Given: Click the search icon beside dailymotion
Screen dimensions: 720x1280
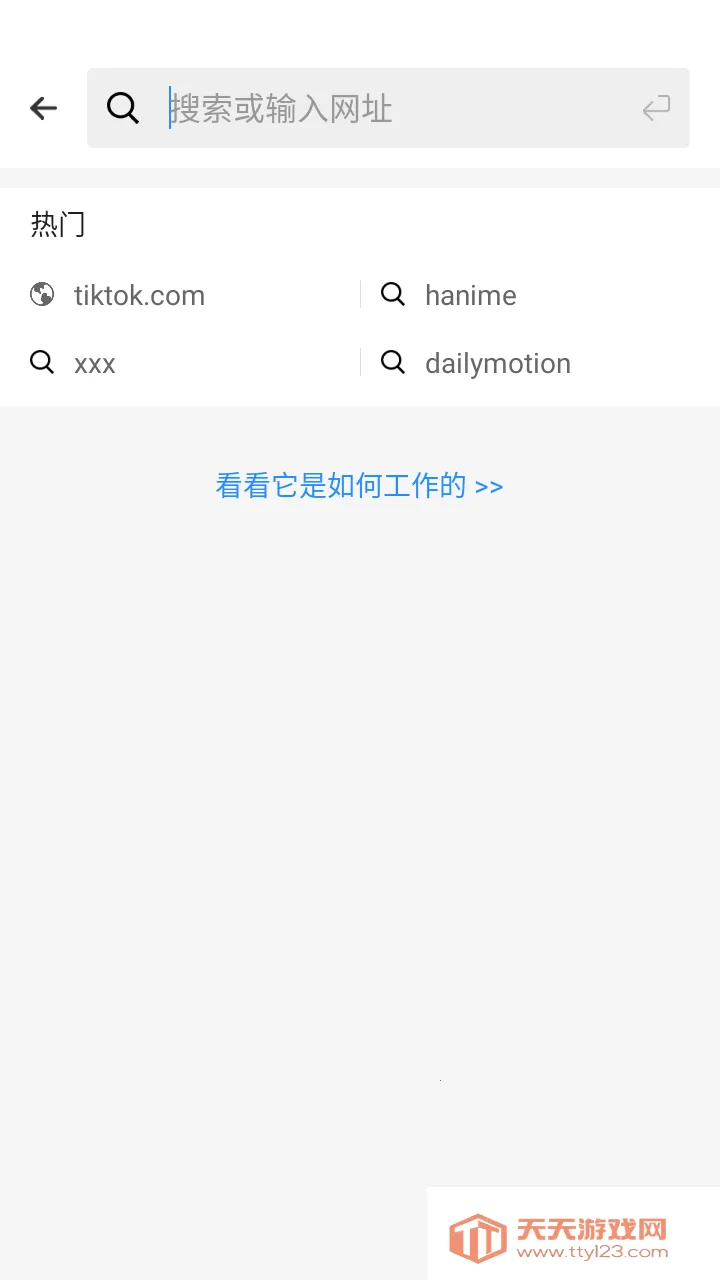Looking at the screenshot, I should click(x=392, y=362).
